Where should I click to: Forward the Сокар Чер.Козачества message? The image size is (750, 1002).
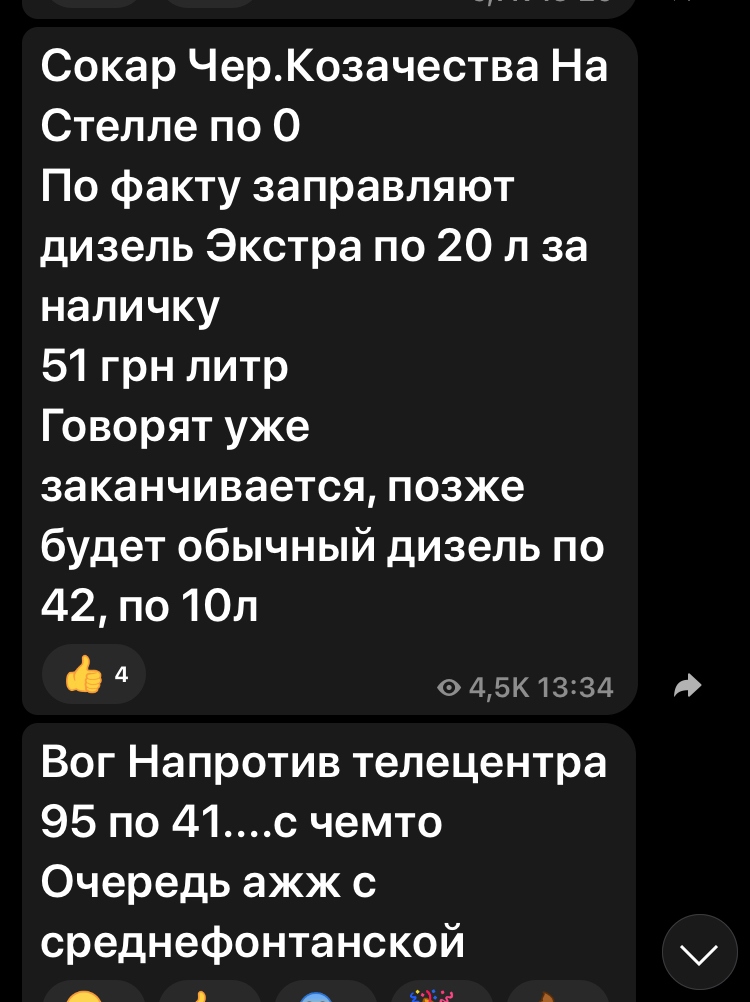coord(687,685)
